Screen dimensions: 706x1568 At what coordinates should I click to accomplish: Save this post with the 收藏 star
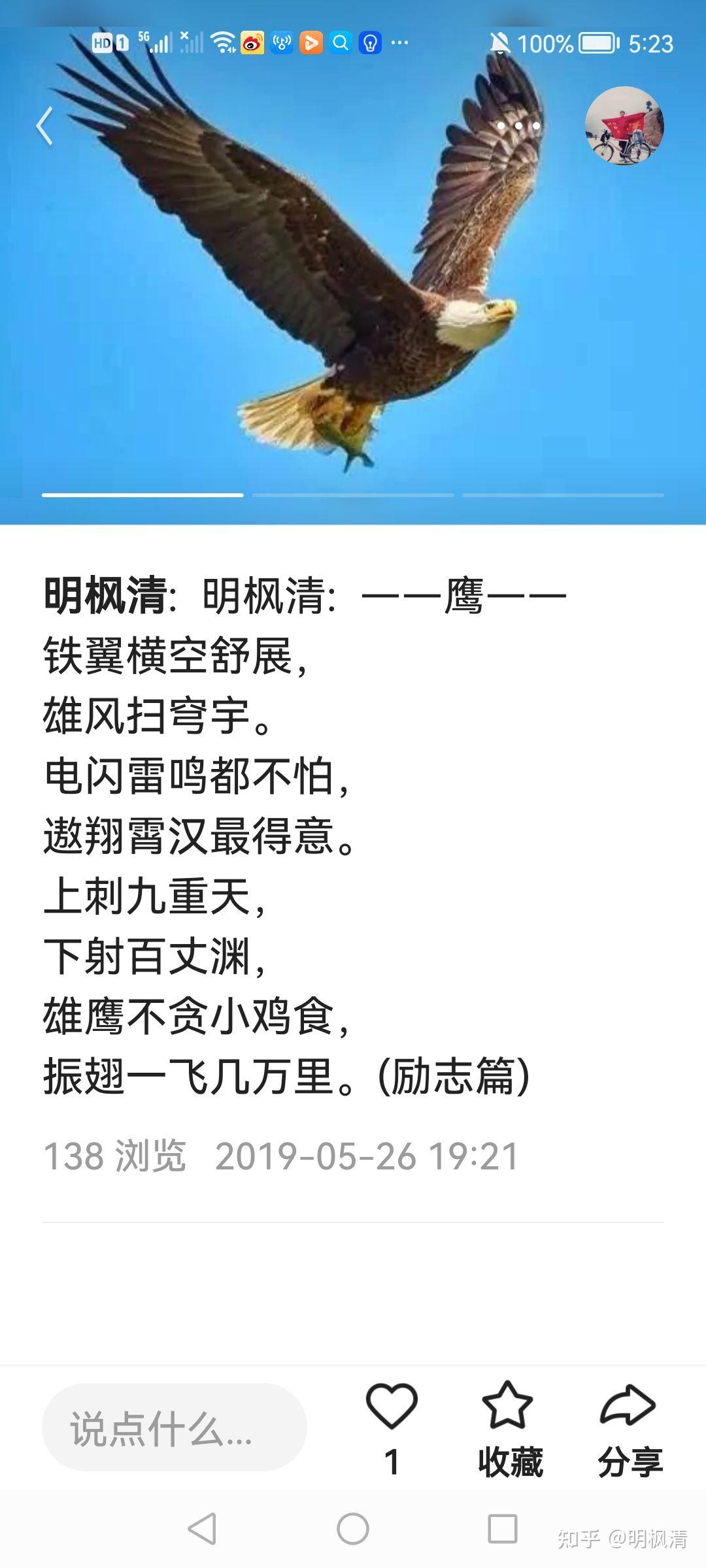(x=509, y=1429)
